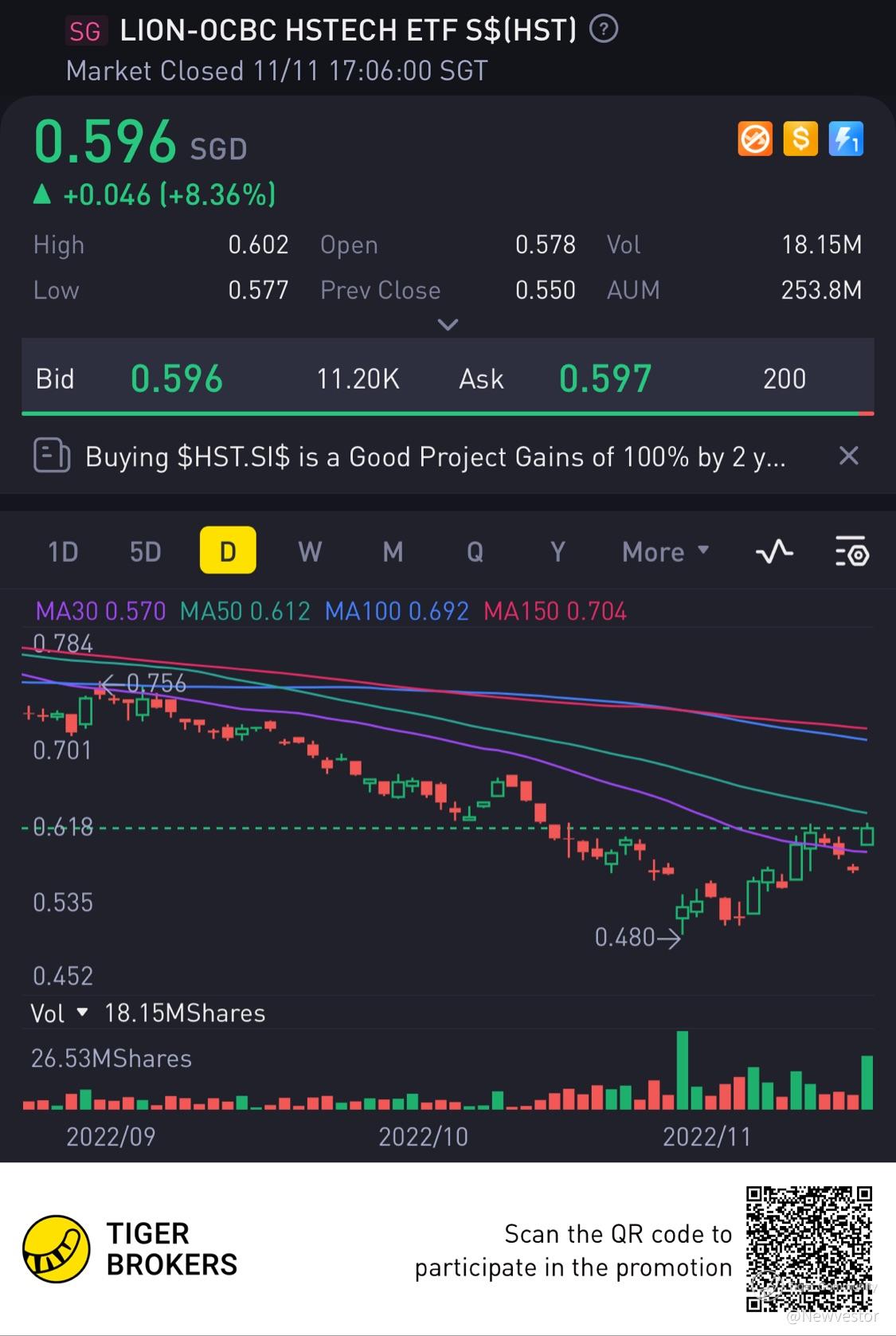The image size is (896, 1336).
Task: Tap the Ask 0.597 price
Action: coord(605,379)
